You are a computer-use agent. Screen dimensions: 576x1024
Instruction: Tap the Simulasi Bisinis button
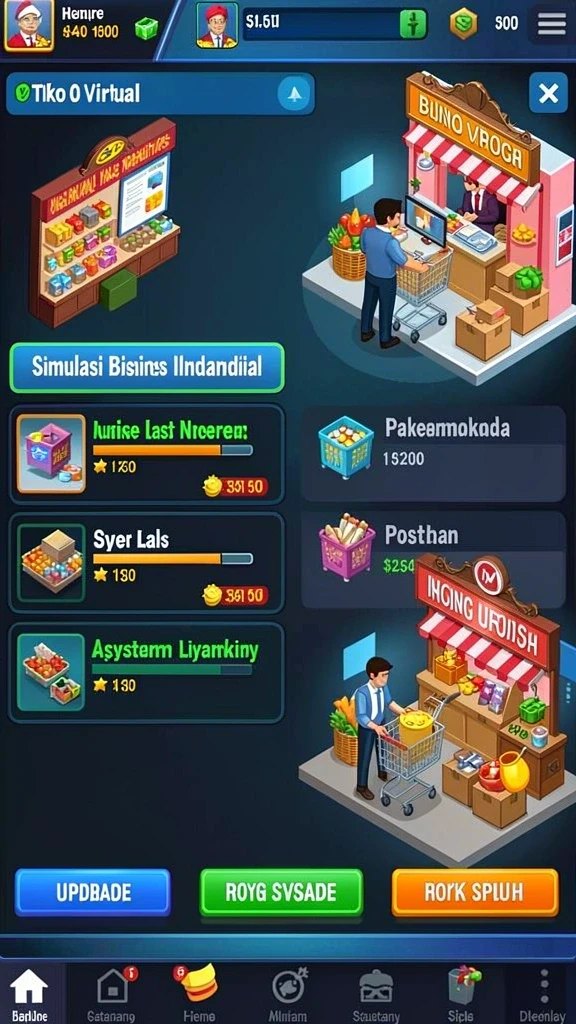click(x=147, y=367)
